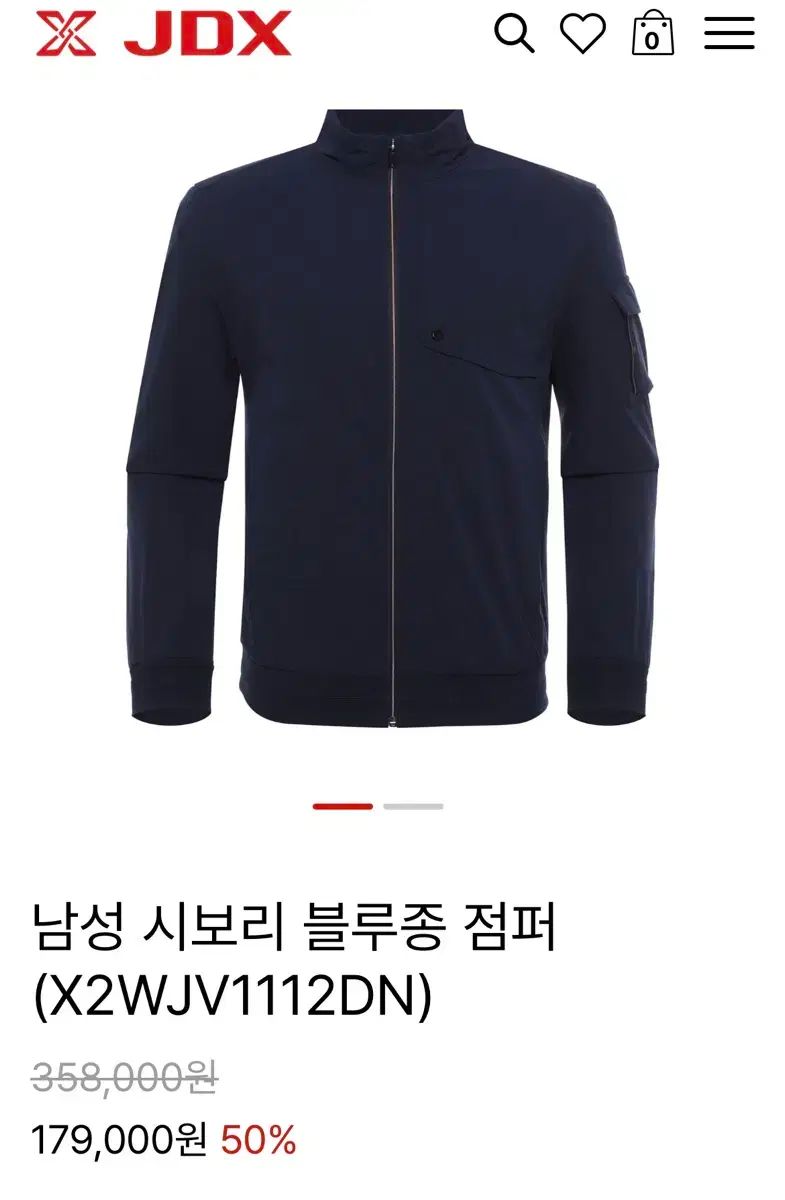
Task: Open the search magnifier icon
Action: [515, 34]
